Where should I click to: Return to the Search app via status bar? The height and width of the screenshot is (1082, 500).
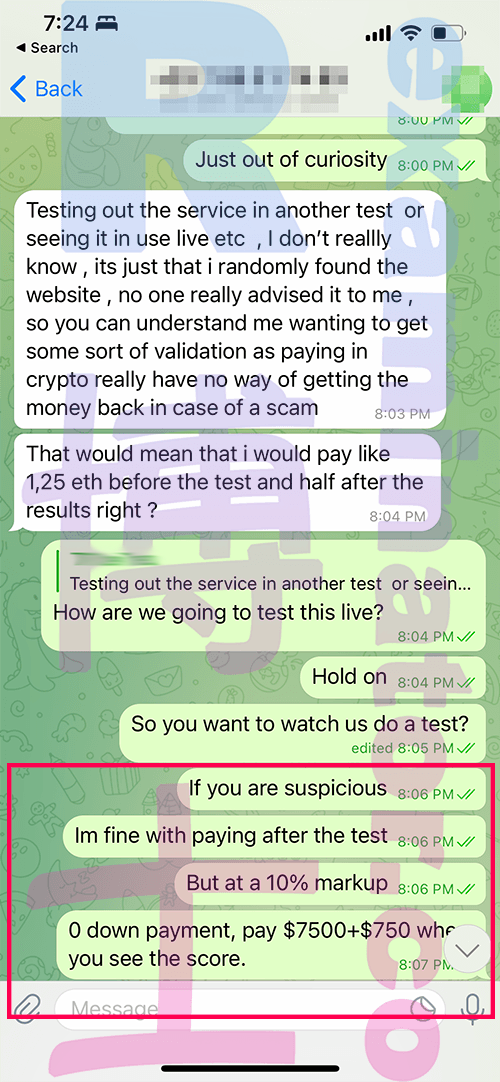pyautogui.click(x=46, y=48)
